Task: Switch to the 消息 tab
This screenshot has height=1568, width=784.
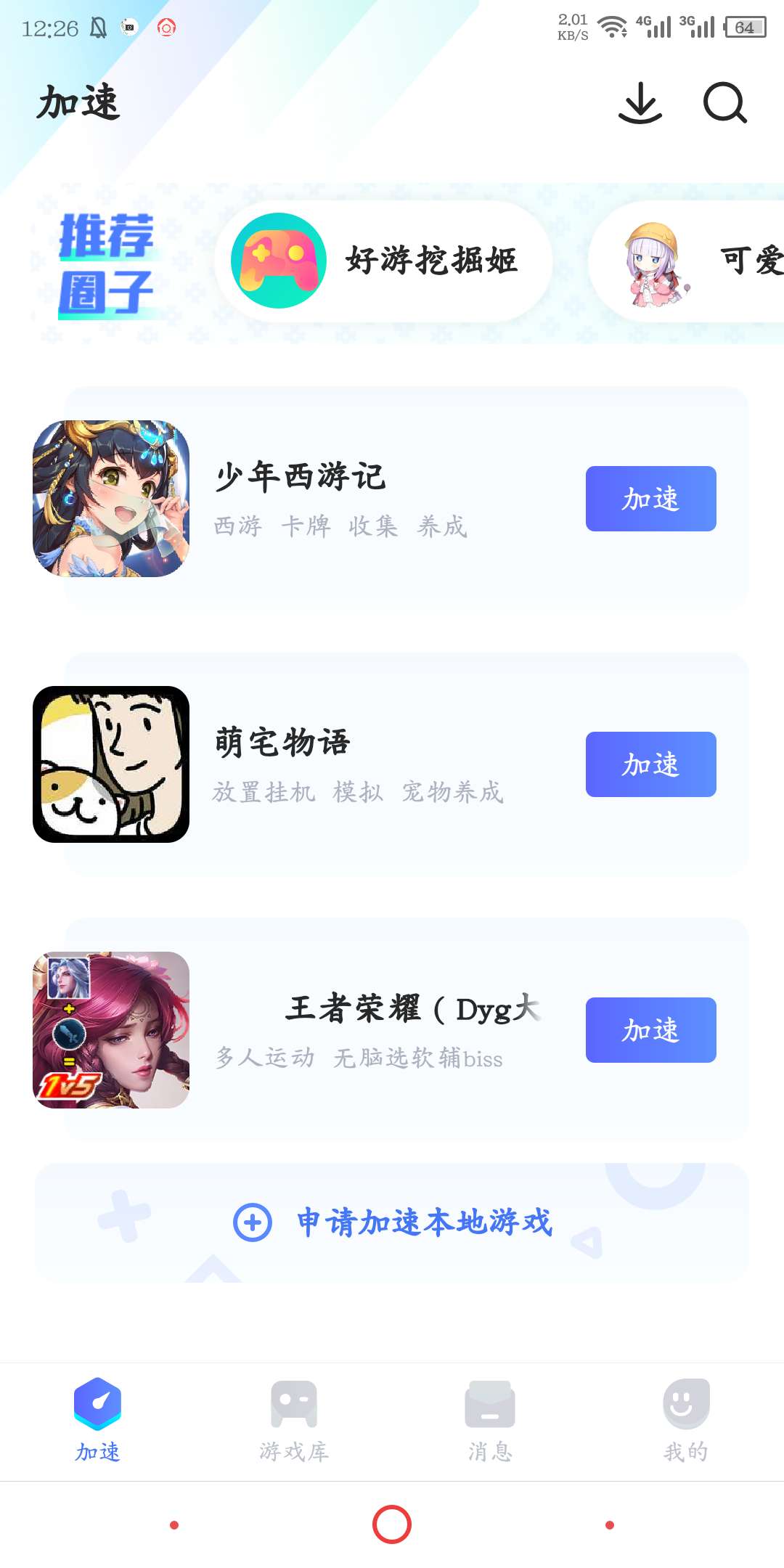Action: 490,1420
